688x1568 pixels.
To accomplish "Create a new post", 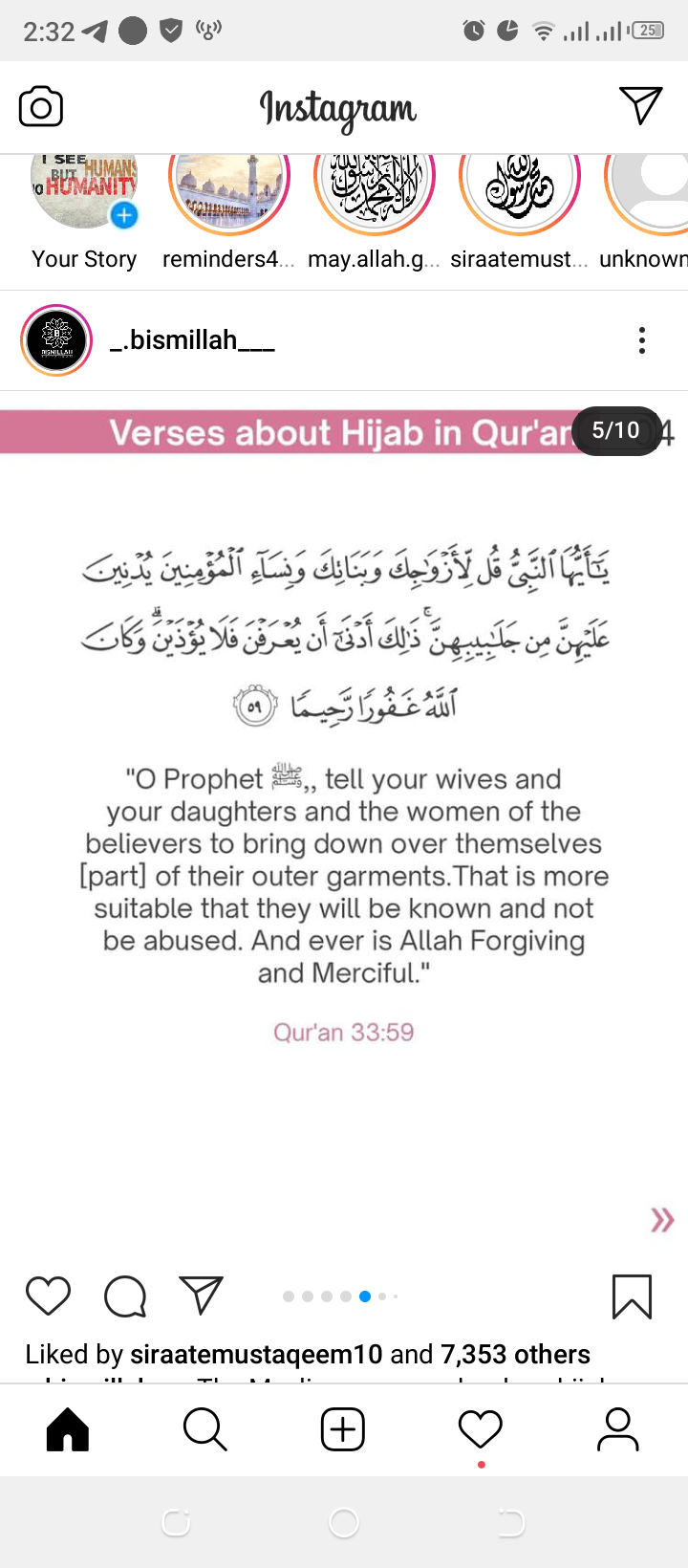I will point(343,1430).
